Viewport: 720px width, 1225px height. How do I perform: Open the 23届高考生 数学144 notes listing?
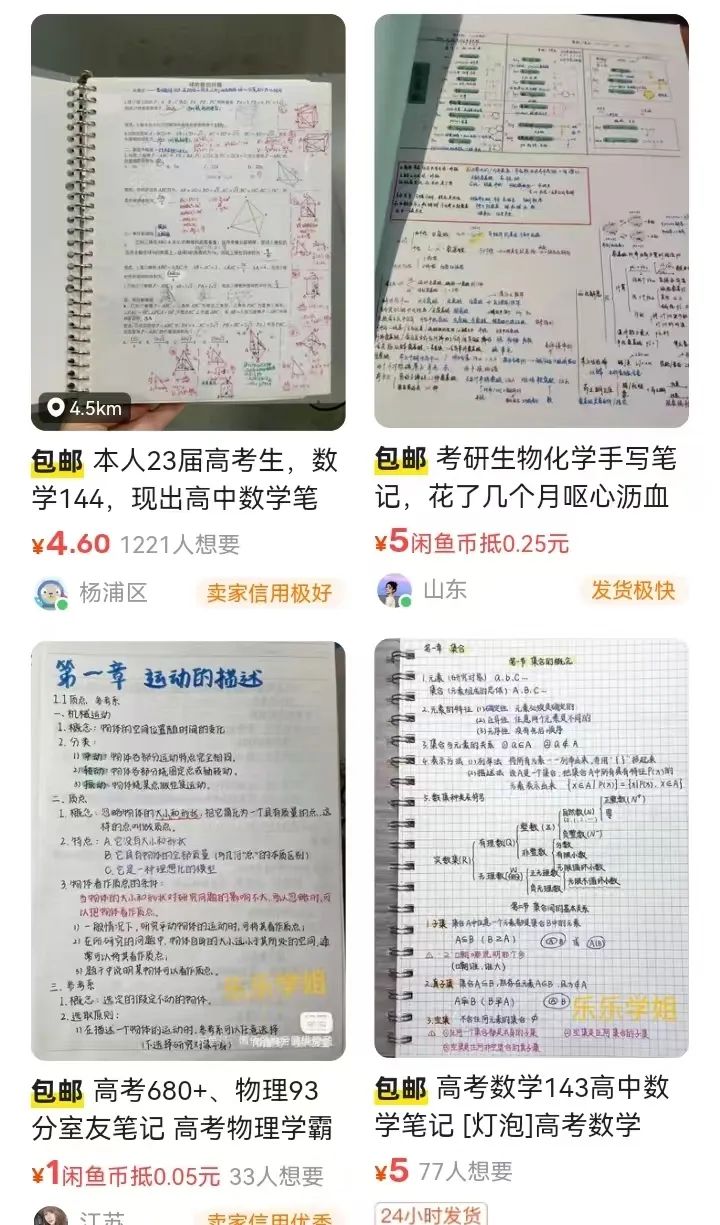click(188, 222)
